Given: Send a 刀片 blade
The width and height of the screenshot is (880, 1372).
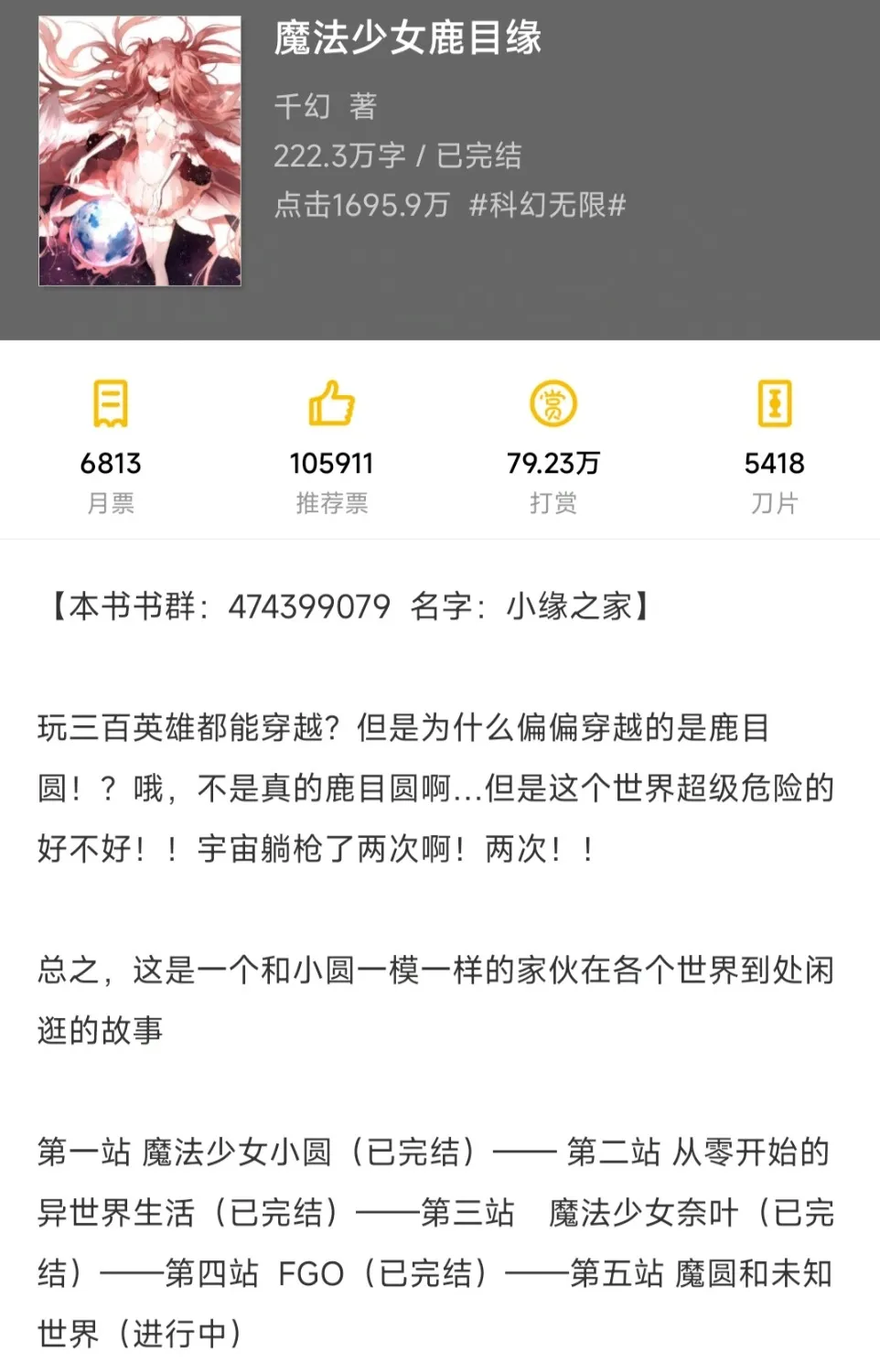Looking at the screenshot, I should [x=774, y=404].
